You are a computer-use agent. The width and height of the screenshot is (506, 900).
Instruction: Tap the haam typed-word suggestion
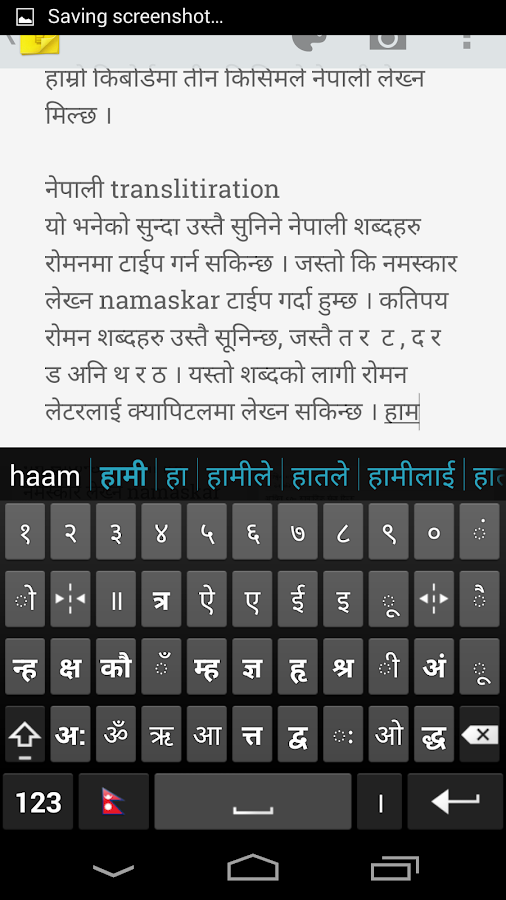pos(45,476)
